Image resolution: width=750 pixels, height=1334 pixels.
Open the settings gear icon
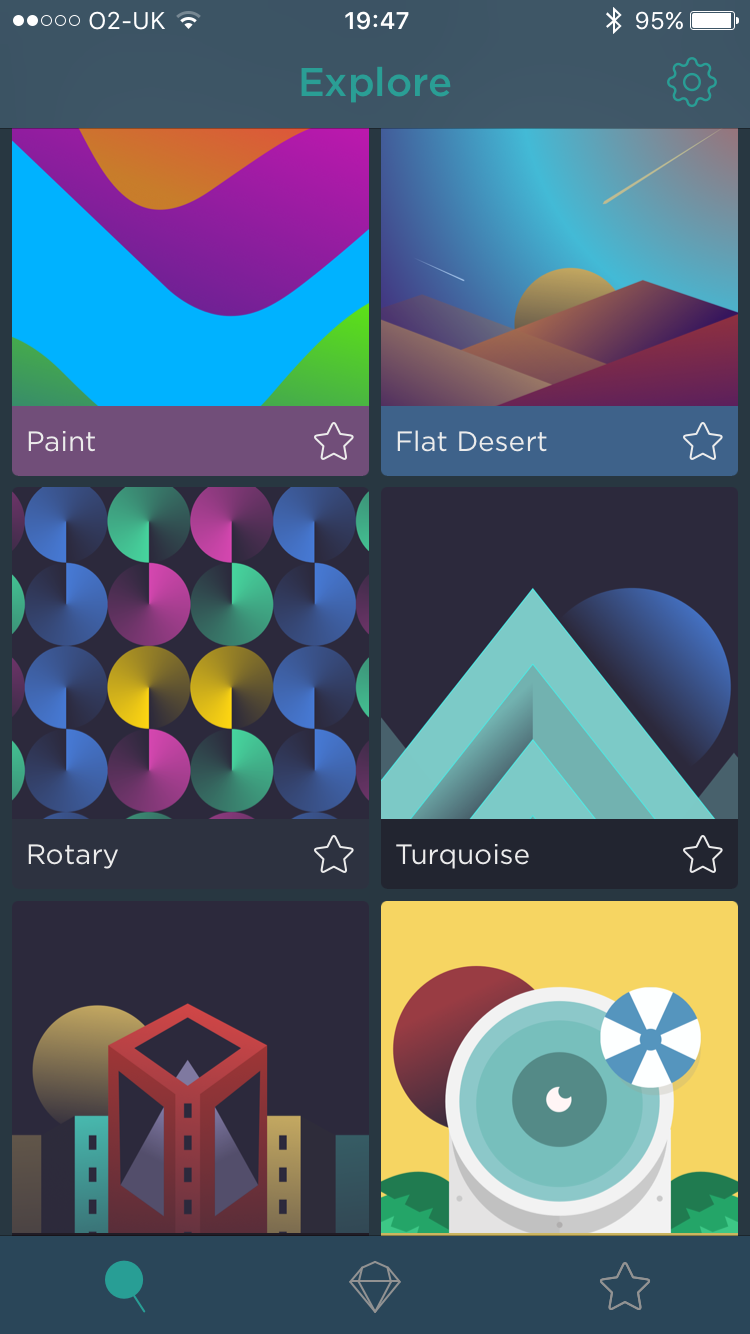(x=692, y=82)
